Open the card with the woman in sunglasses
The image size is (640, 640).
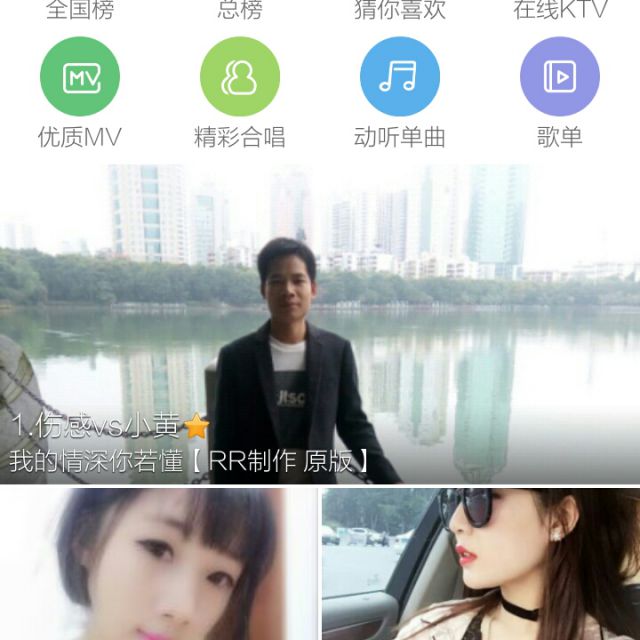click(481, 565)
